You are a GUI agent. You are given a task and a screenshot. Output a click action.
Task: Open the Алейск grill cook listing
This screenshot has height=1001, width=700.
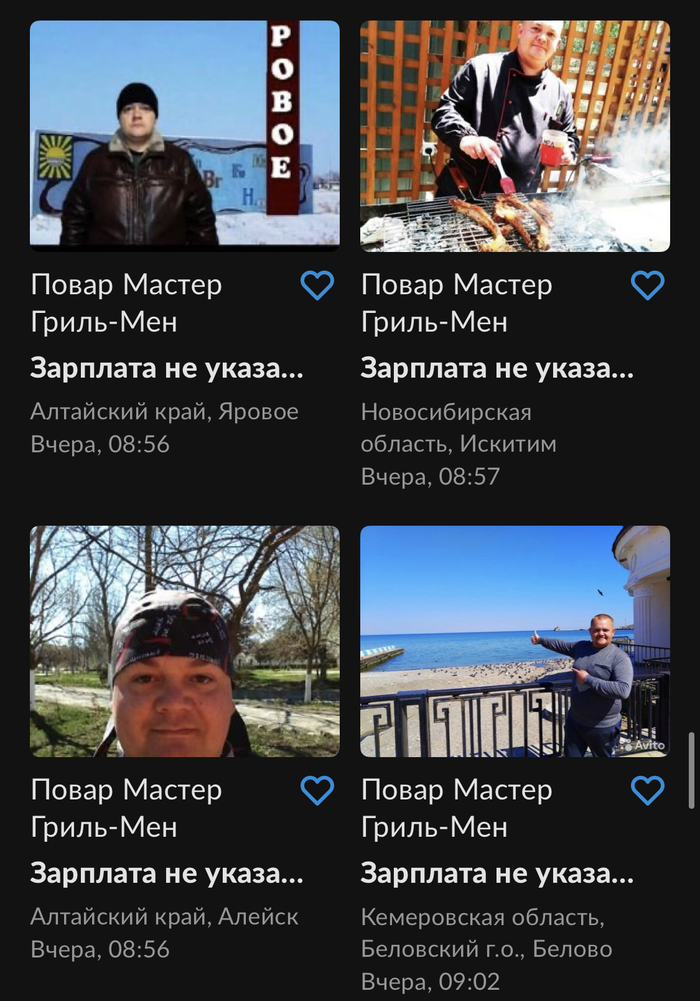tap(184, 640)
